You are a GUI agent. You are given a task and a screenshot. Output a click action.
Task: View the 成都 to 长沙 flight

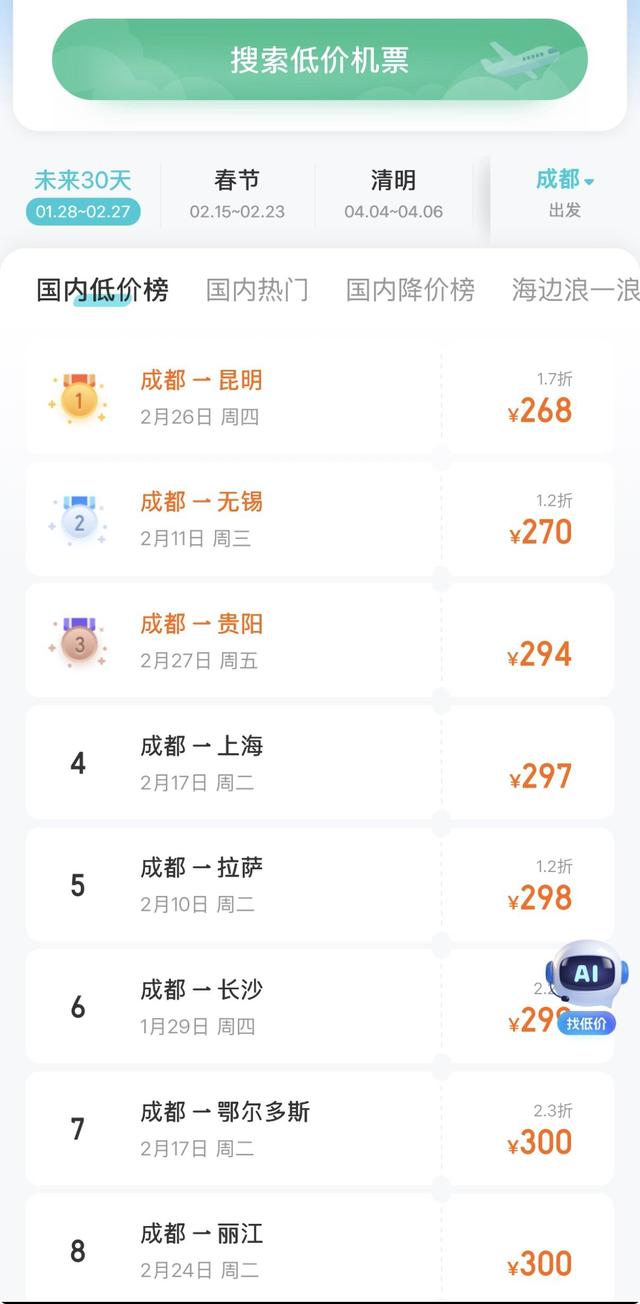click(x=300, y=1006)
